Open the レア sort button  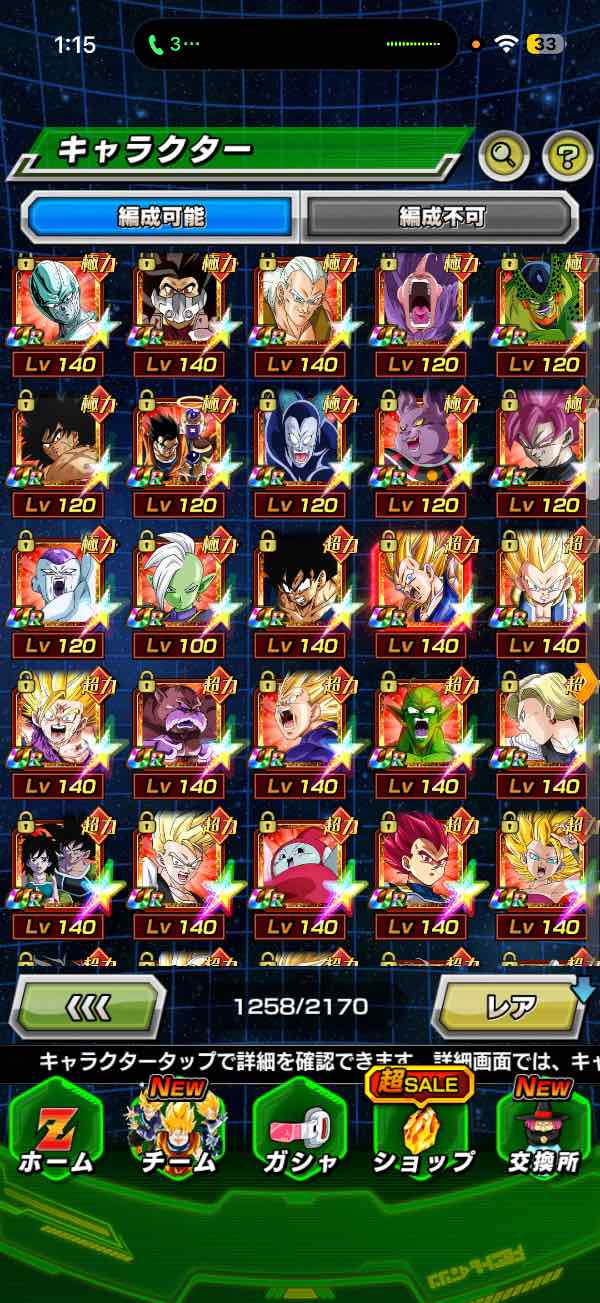pos(511,1006)
